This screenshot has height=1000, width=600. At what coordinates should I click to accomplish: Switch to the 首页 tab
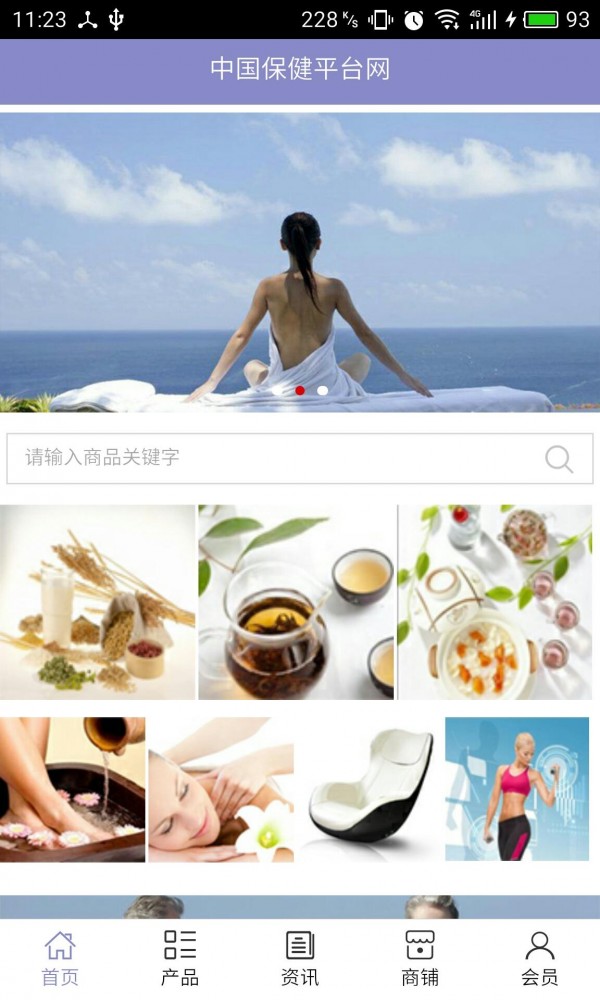point(60,958)
